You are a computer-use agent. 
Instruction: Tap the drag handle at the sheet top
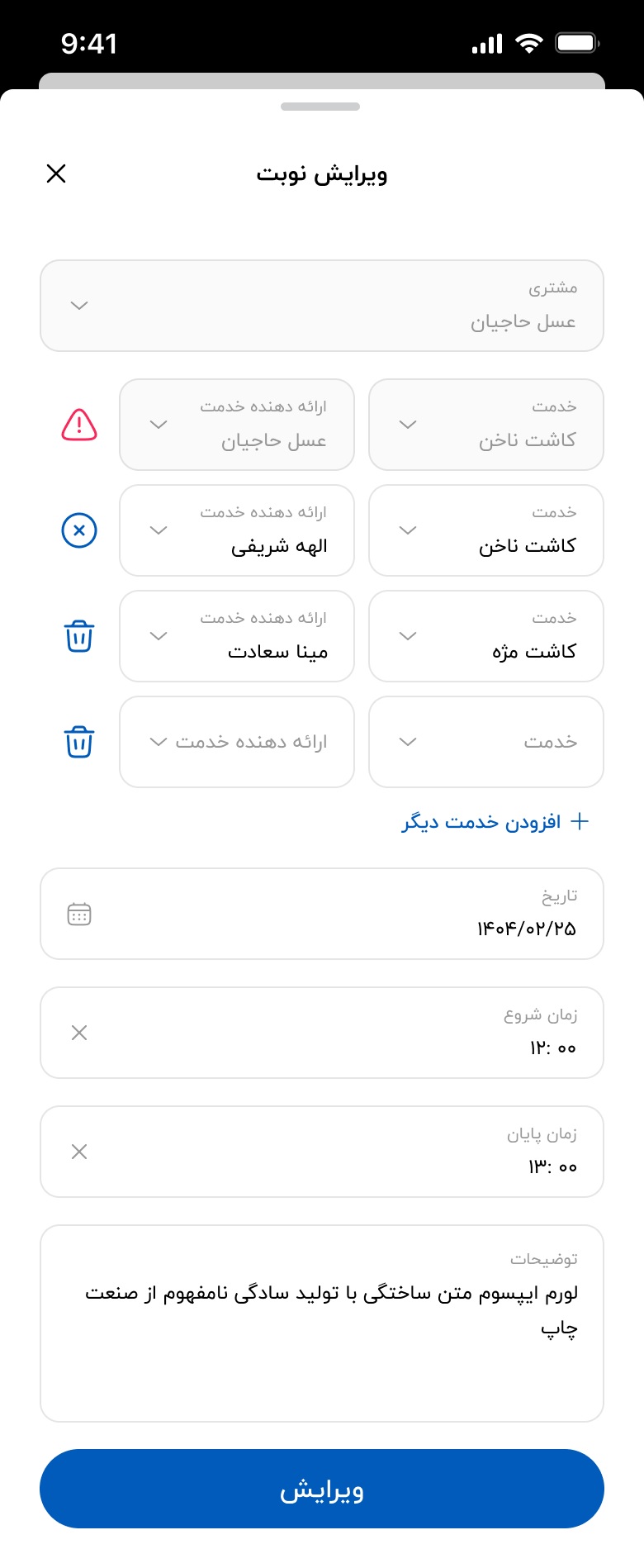[x=322, y=106]
